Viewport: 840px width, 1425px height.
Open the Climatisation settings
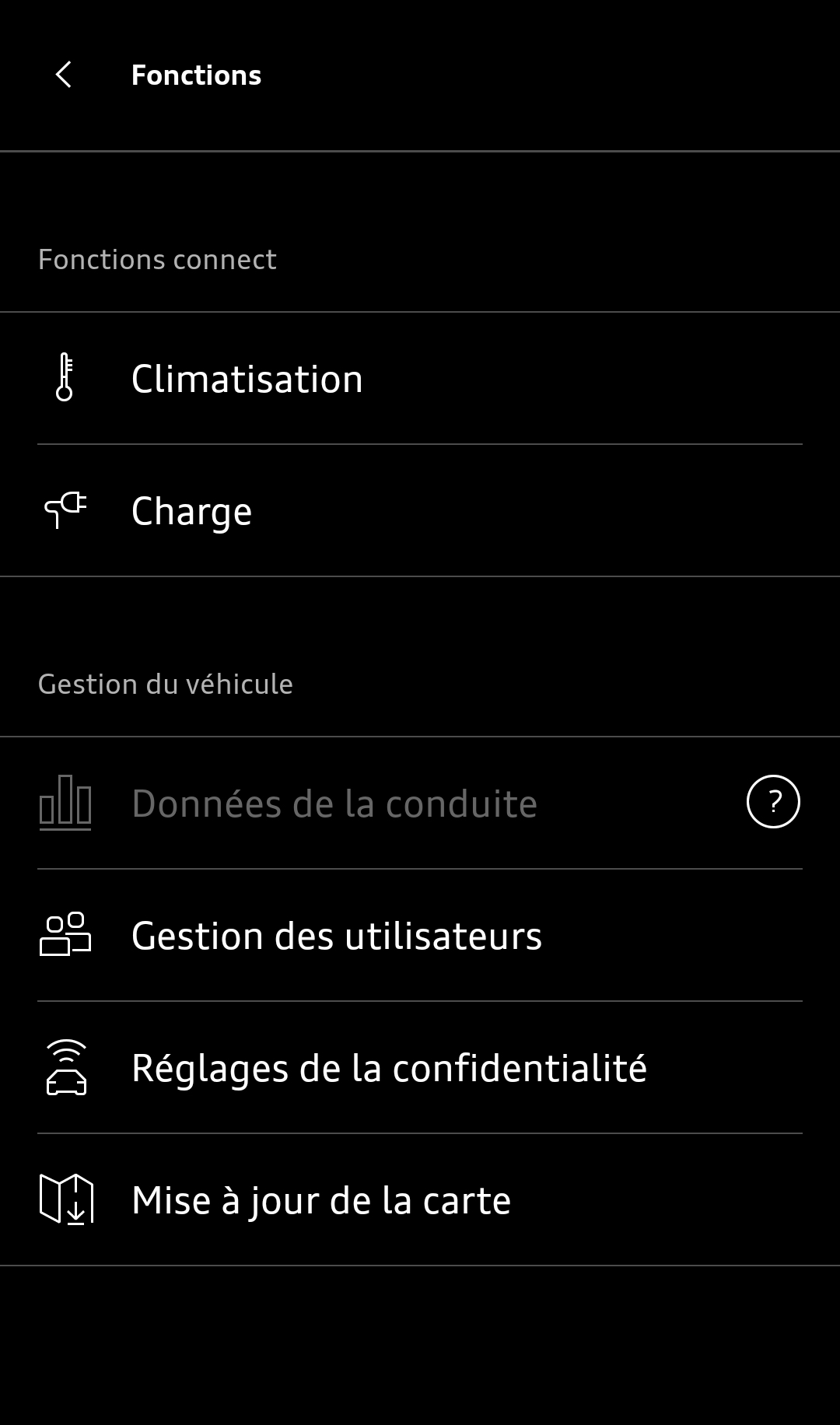(x=420, y=379)
